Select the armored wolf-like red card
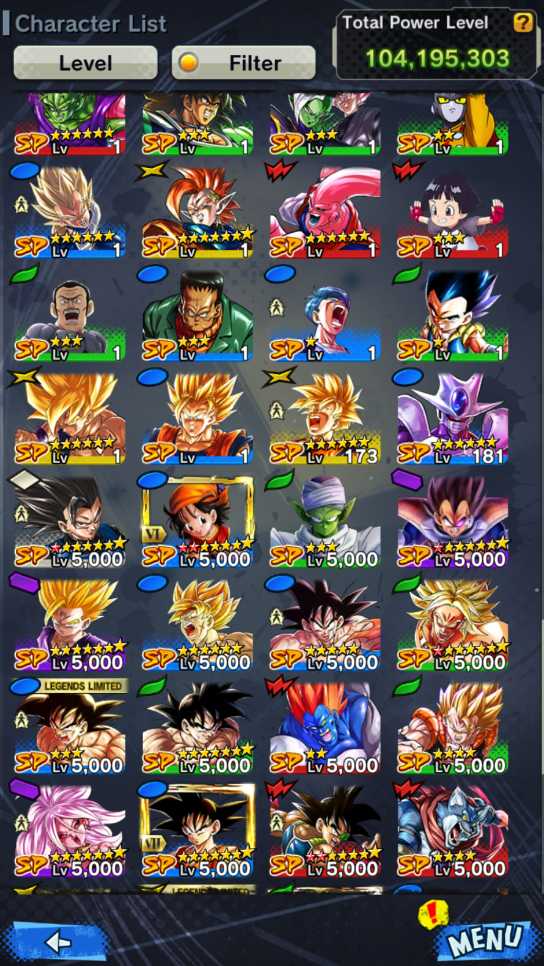Viewport: 544px width, 966px height. (453, 830)
